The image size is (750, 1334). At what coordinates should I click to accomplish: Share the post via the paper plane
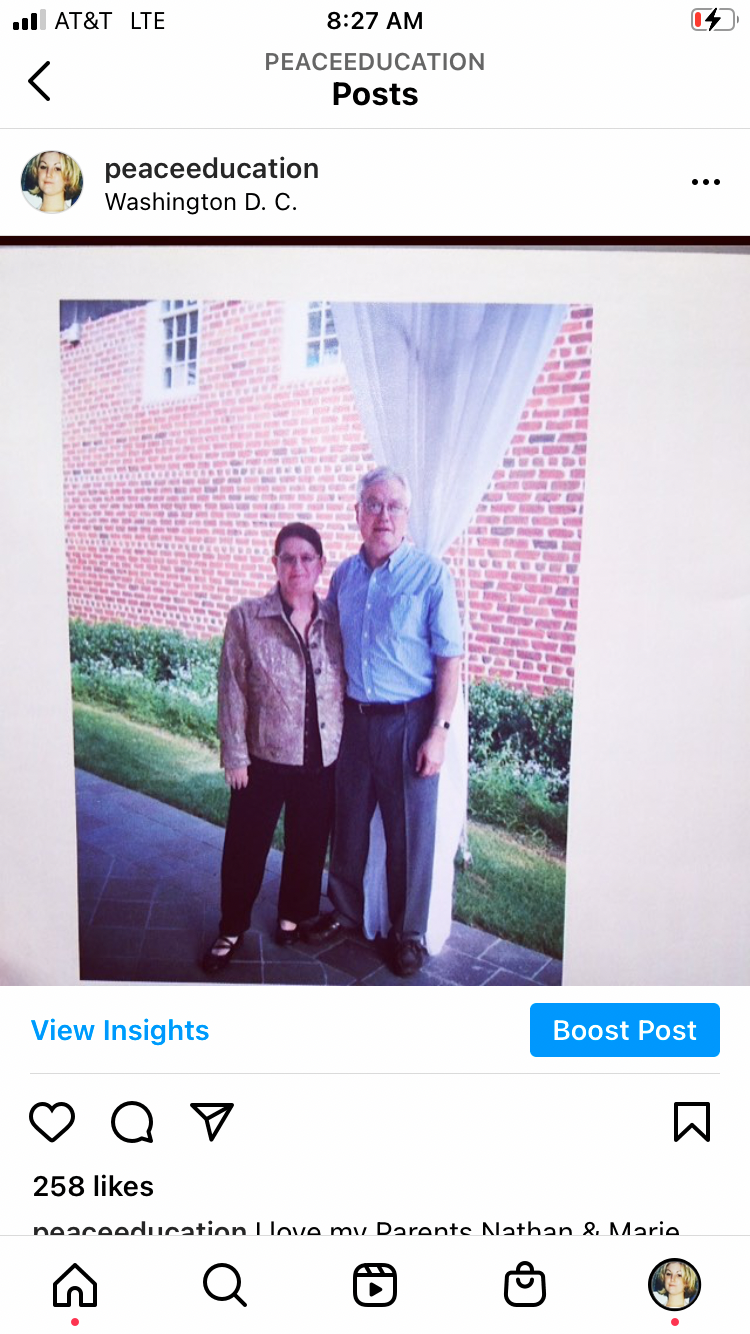[x=212, y=1122]
